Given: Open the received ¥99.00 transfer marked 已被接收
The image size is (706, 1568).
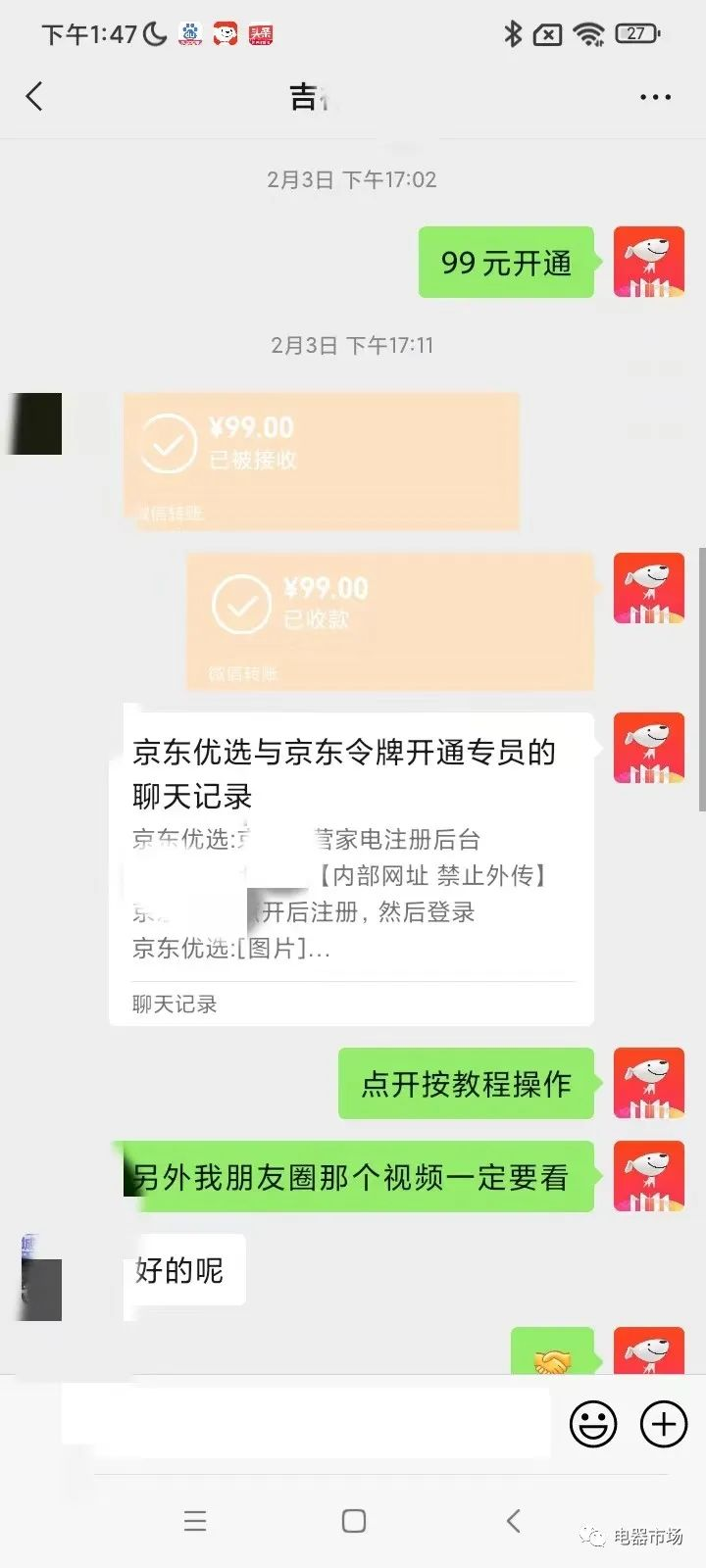Looking at the screenshot, I should [321, 461].
